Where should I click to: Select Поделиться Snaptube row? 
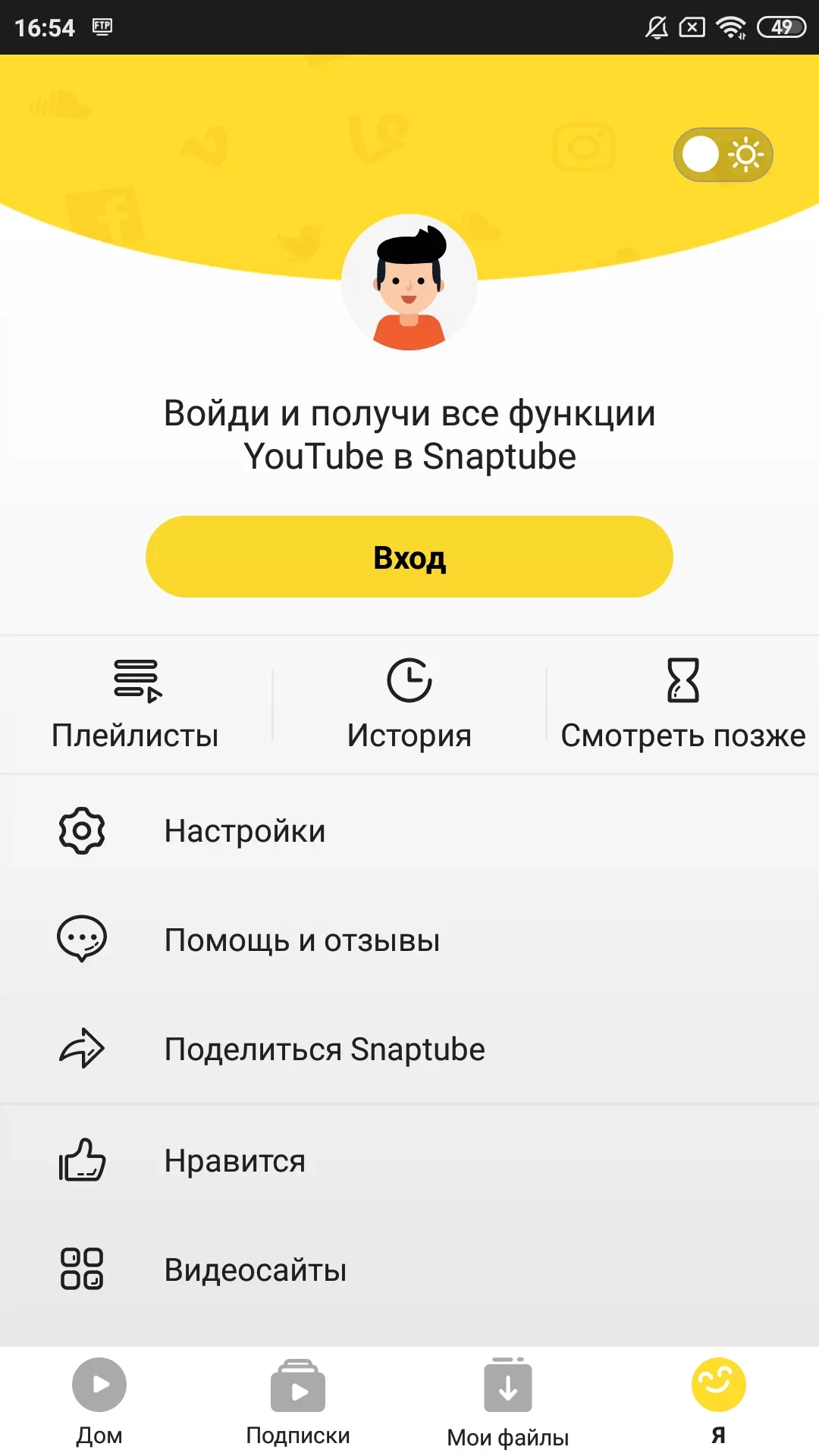pos(409,1050)
